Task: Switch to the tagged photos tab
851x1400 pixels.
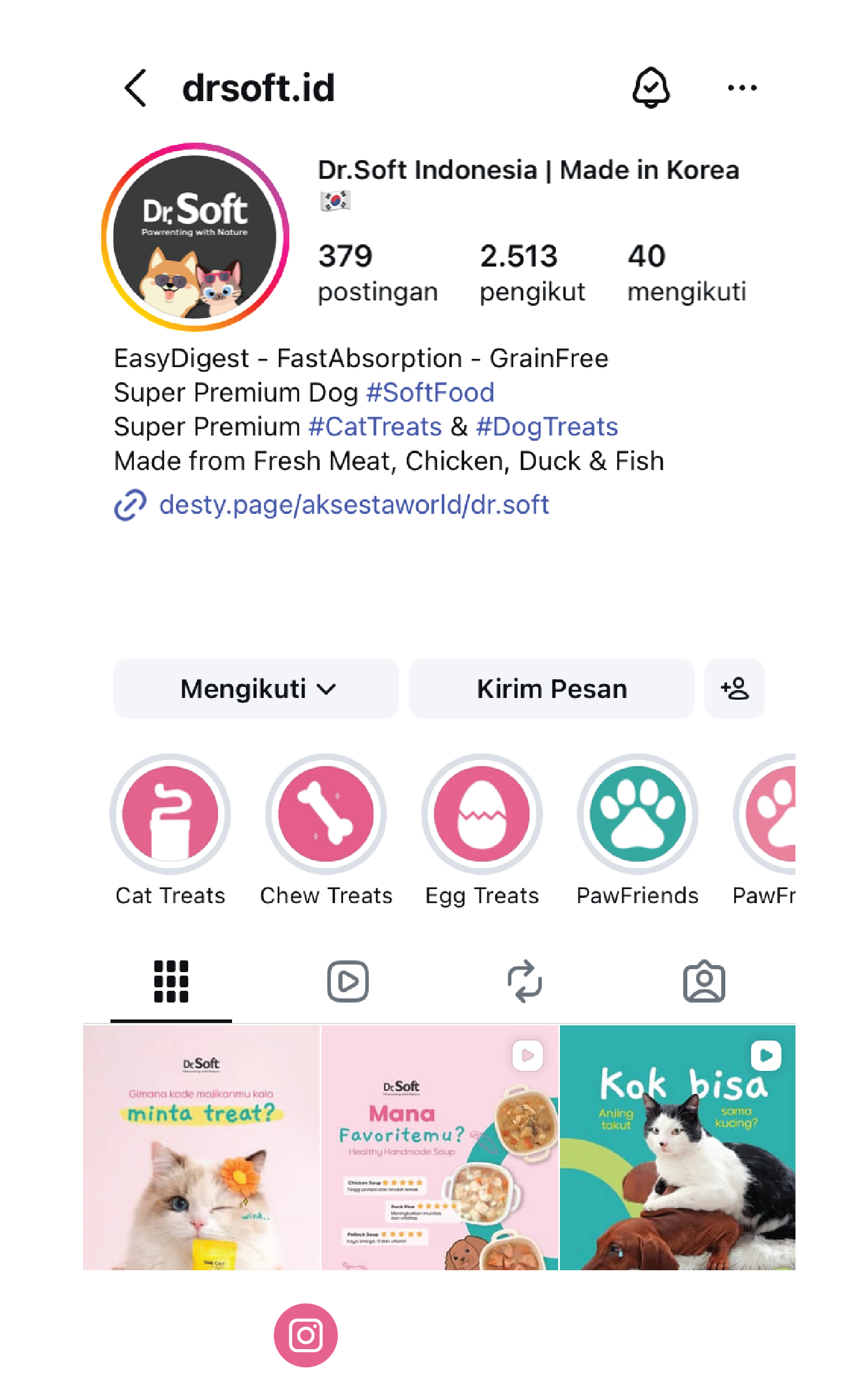Action: [x=704, y=981]
